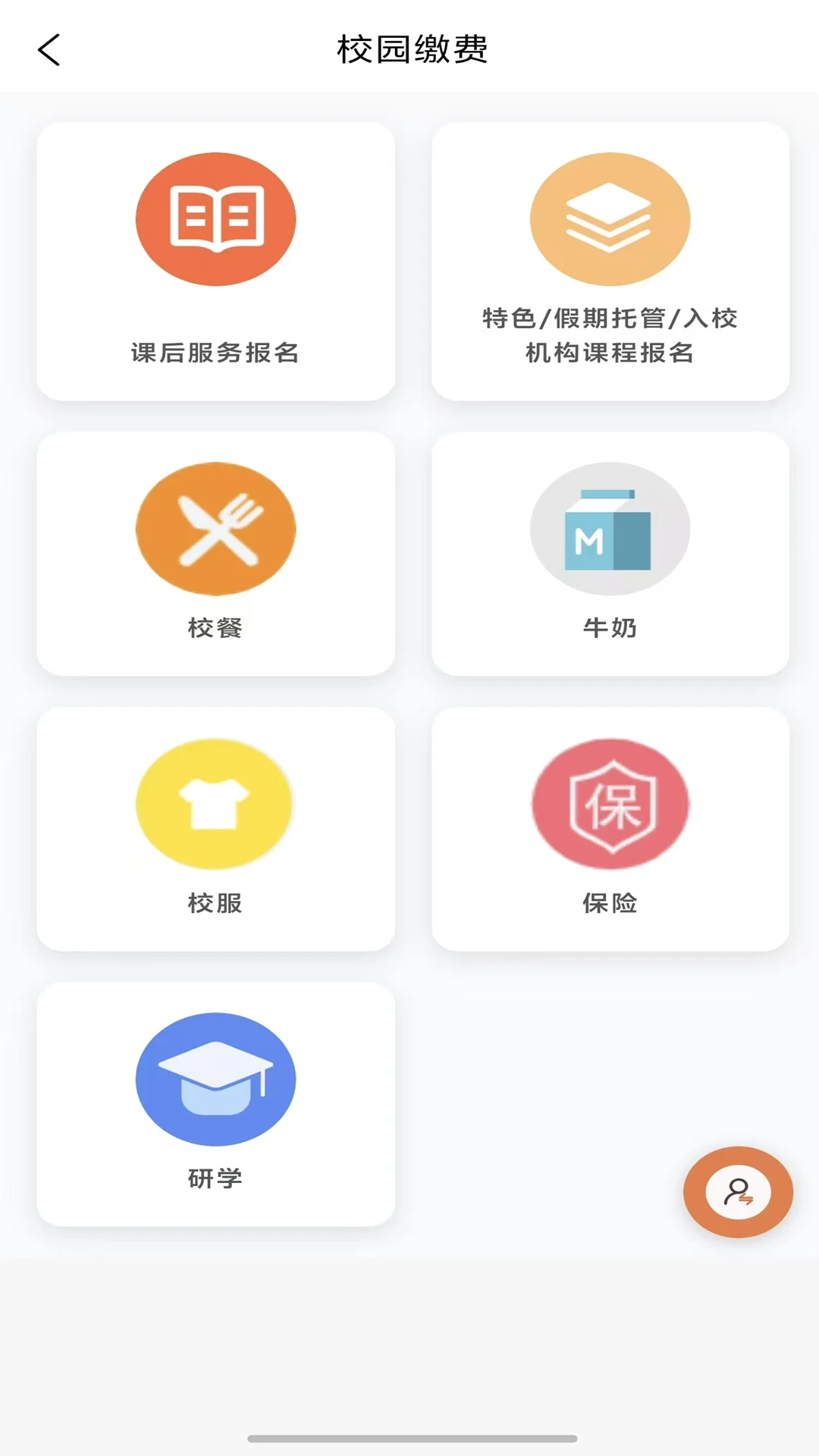Tap the orange floating profile search button
Screen dimensions: 819x1456
738,1191
